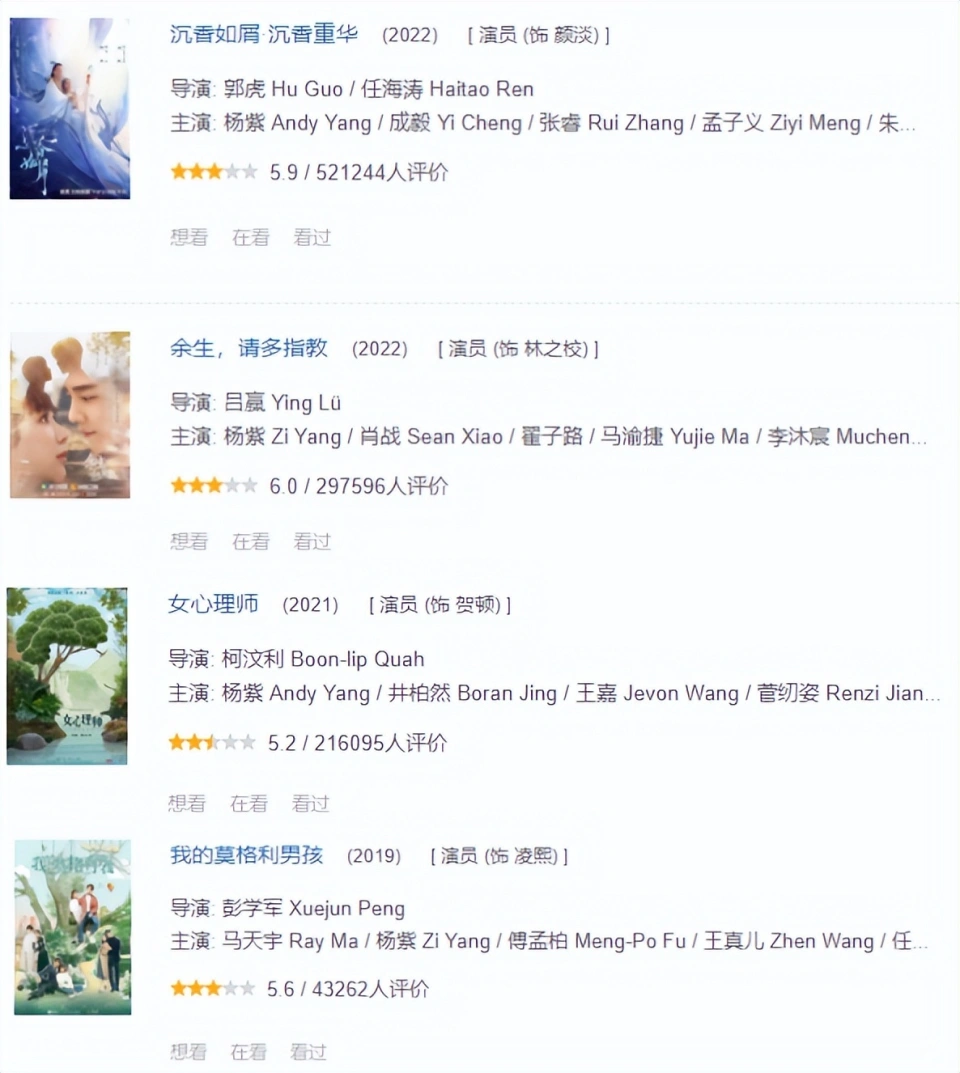960x1073 pixels.
Task: View the poster of 女心理师
Action: 67,676
